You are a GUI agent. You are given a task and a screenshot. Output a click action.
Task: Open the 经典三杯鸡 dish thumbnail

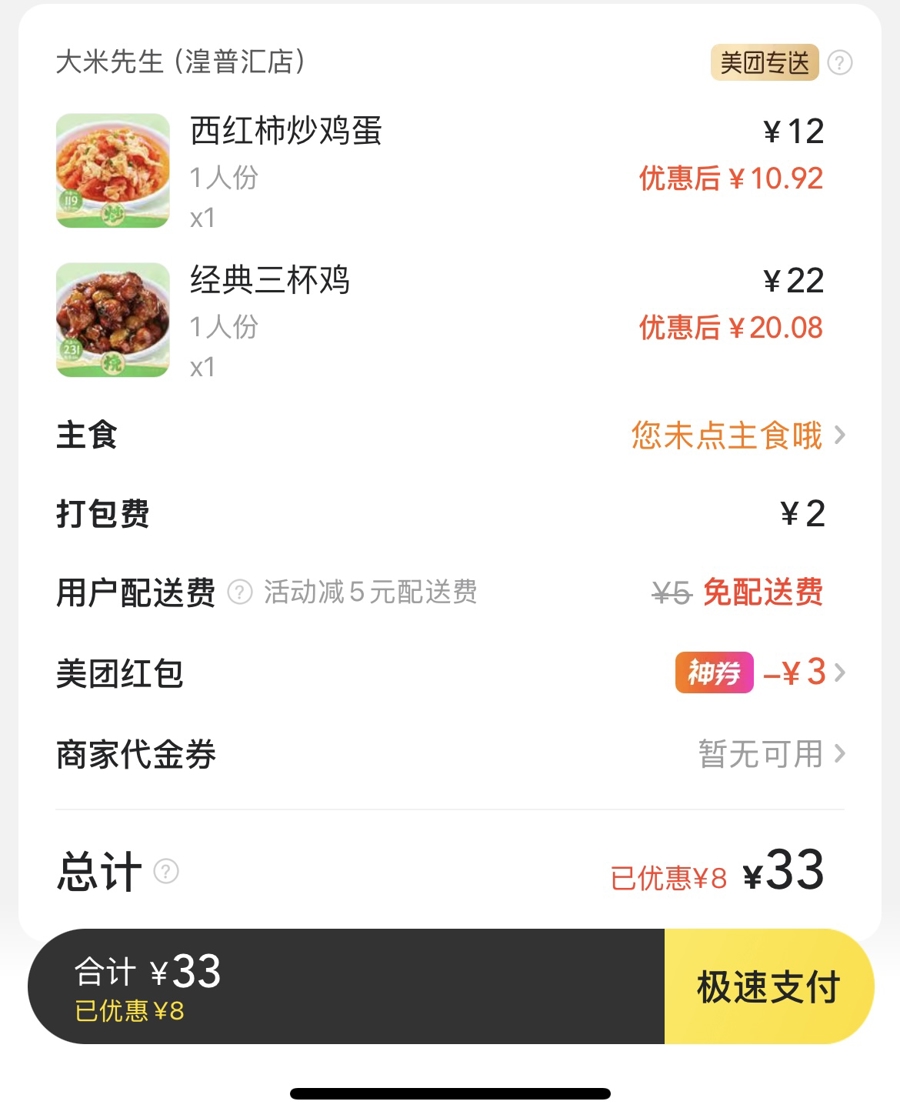click(113, 320)
